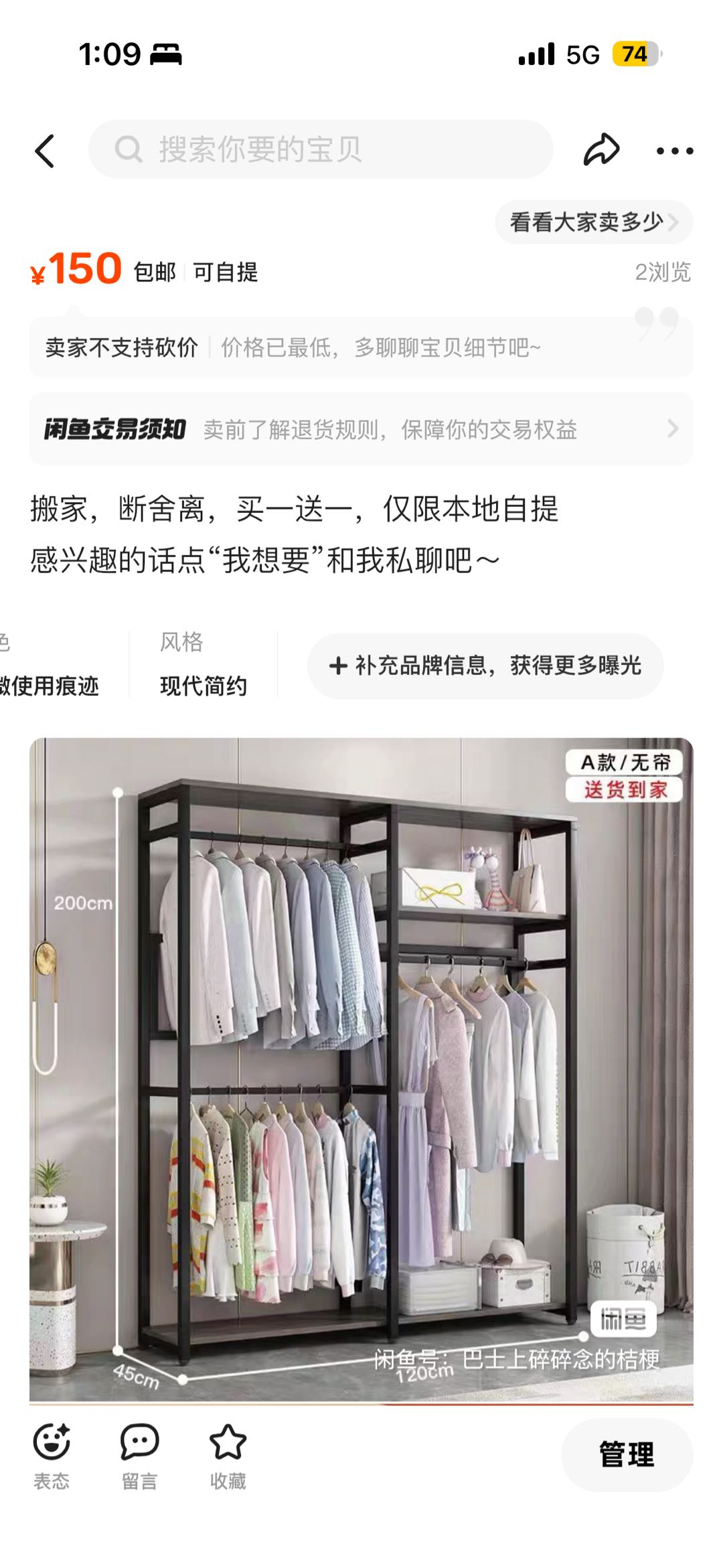Open 看看大家卖多少 price comparison

click(x=593, y=222)
